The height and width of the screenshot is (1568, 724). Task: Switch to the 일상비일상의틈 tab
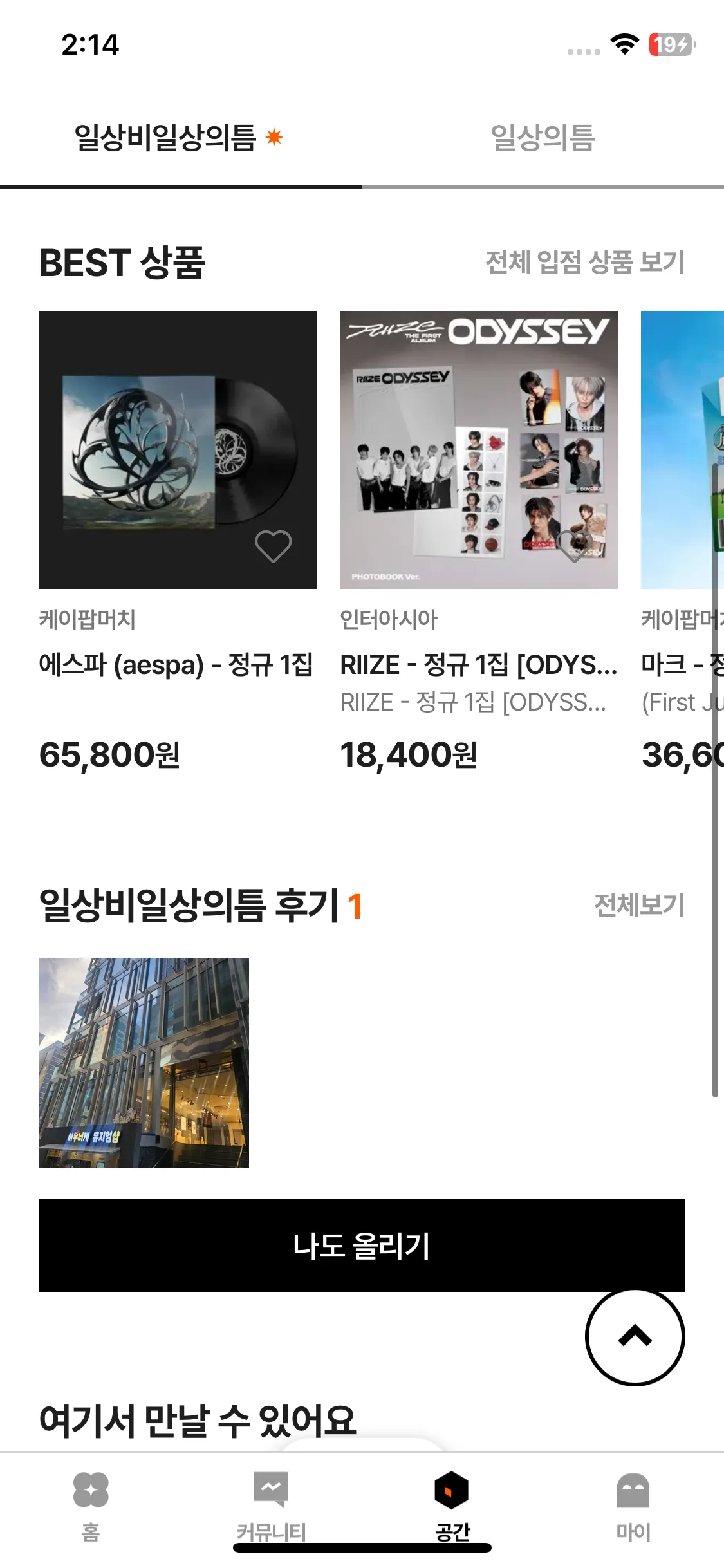click(178, 138)
